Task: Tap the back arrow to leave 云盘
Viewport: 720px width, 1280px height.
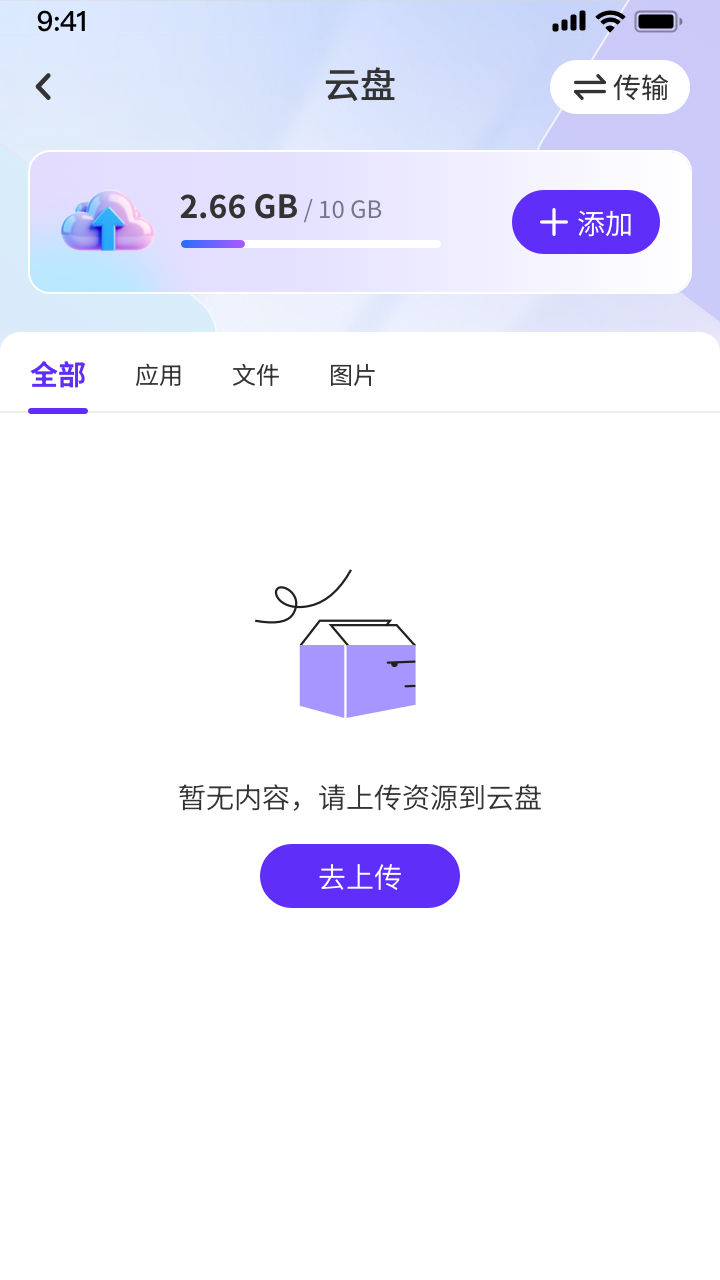Action: tap(43, 87)
